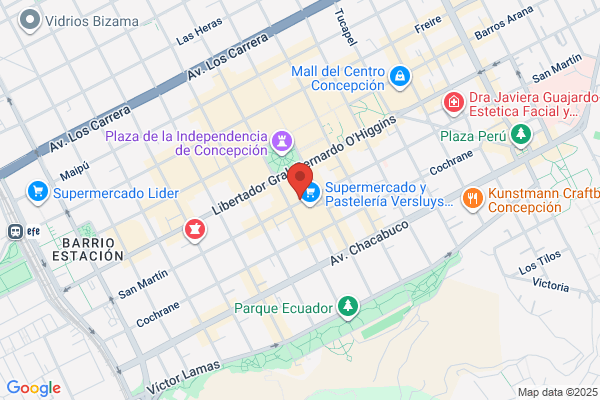Viewport: 600px width, 400px height.
Task: Select the Vidrios Bizama location marker
Action: tap(30, 20)
